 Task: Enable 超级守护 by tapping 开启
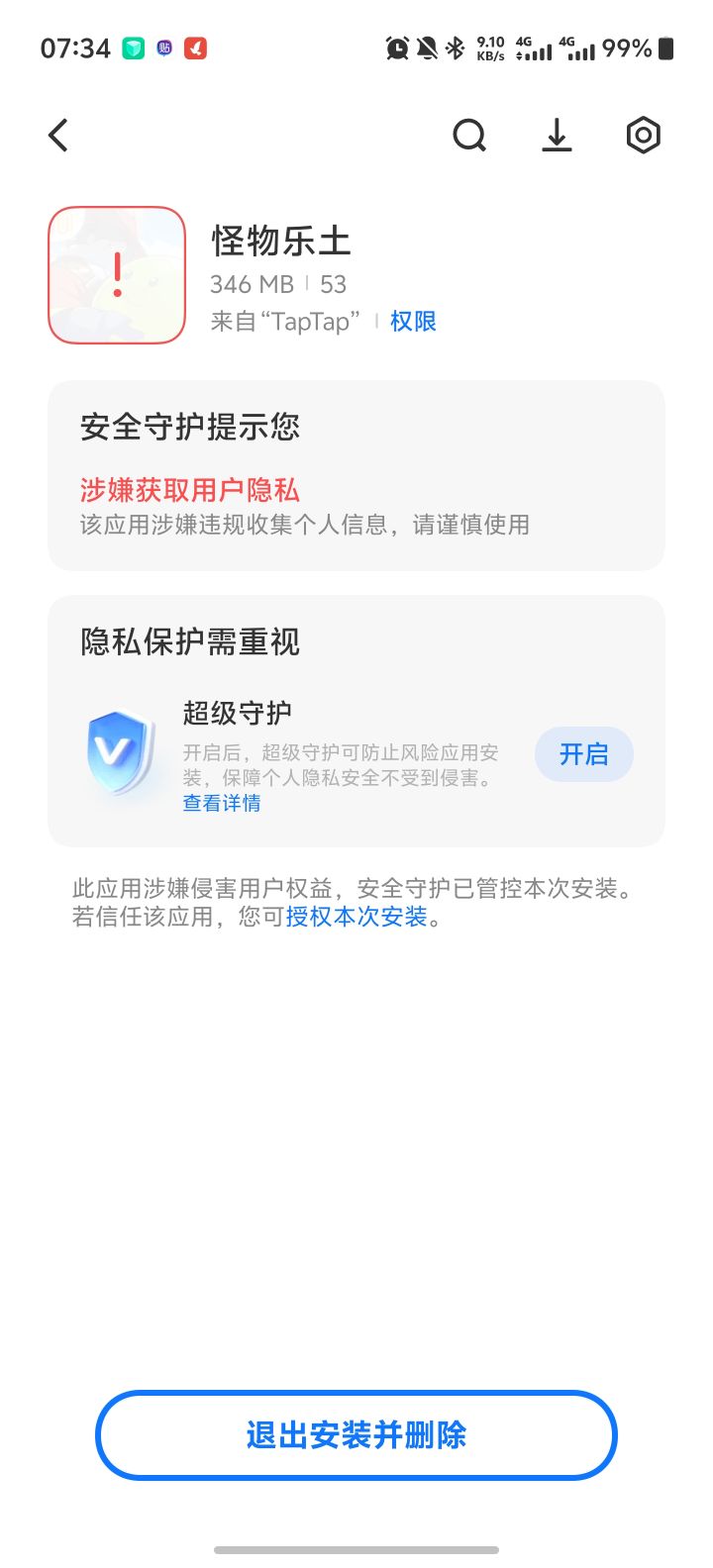pyautogui.click(x=583, y=754)
